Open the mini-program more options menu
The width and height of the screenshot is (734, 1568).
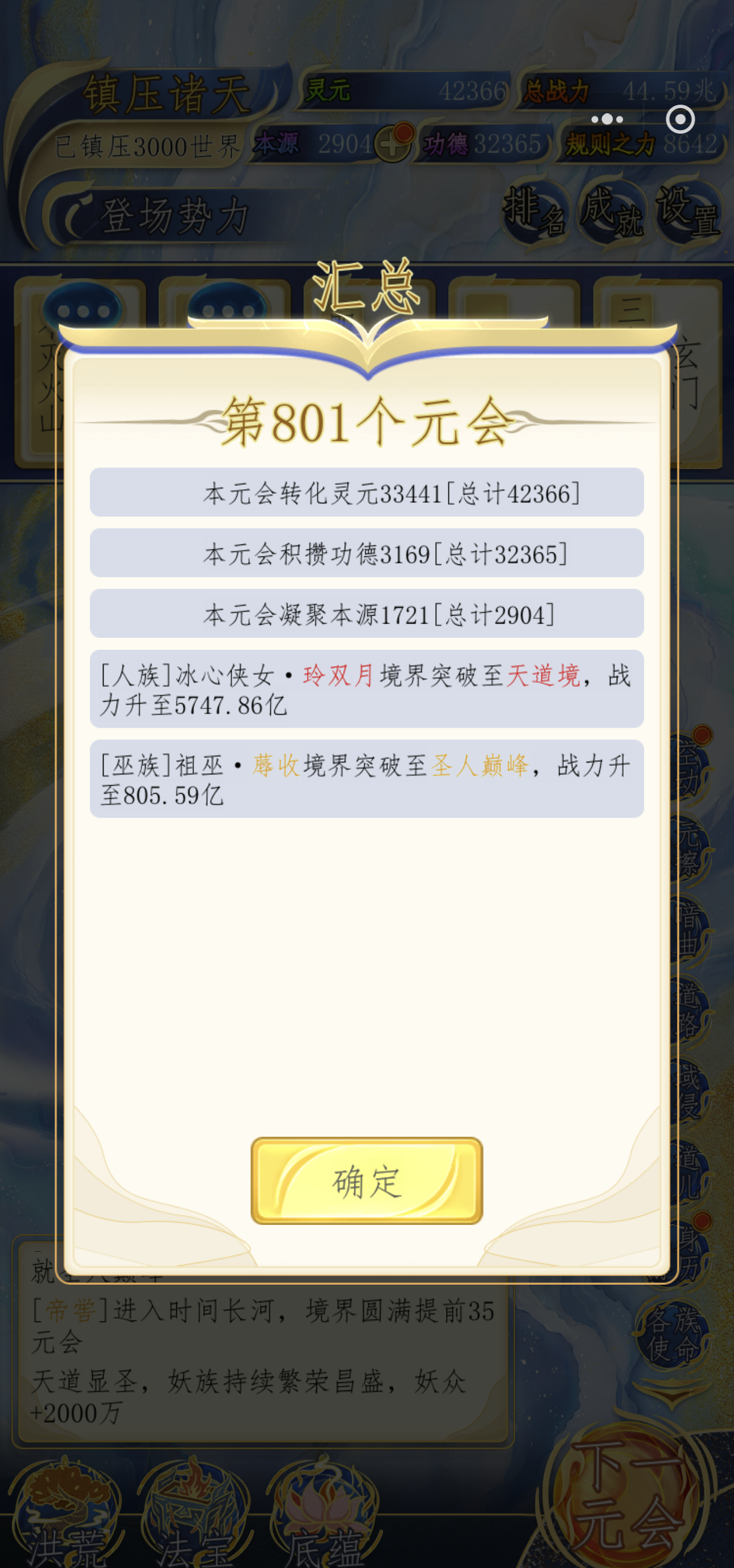[607, 119]
